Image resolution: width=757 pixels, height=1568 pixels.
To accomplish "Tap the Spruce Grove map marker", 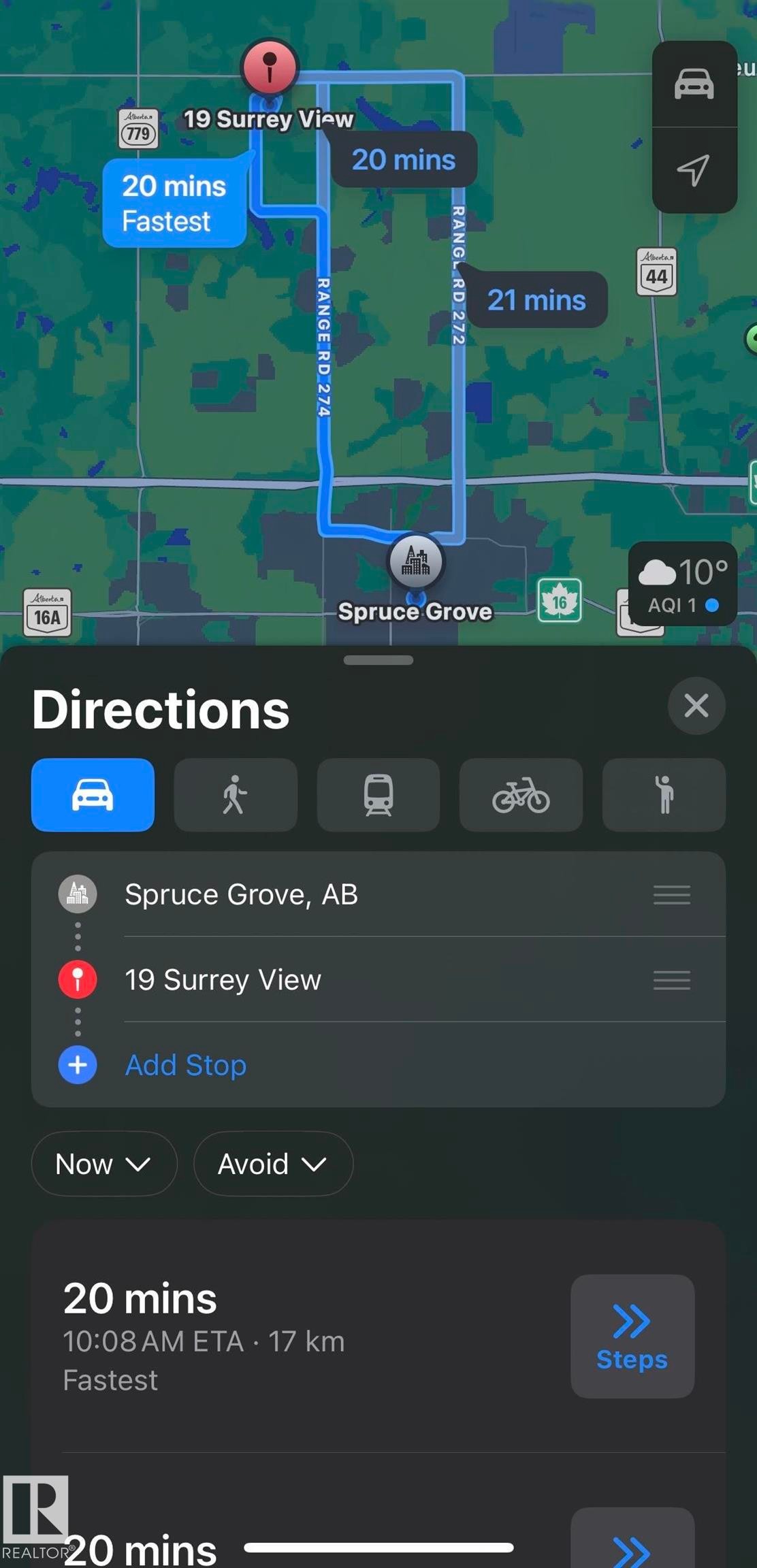I will (415, 563).
